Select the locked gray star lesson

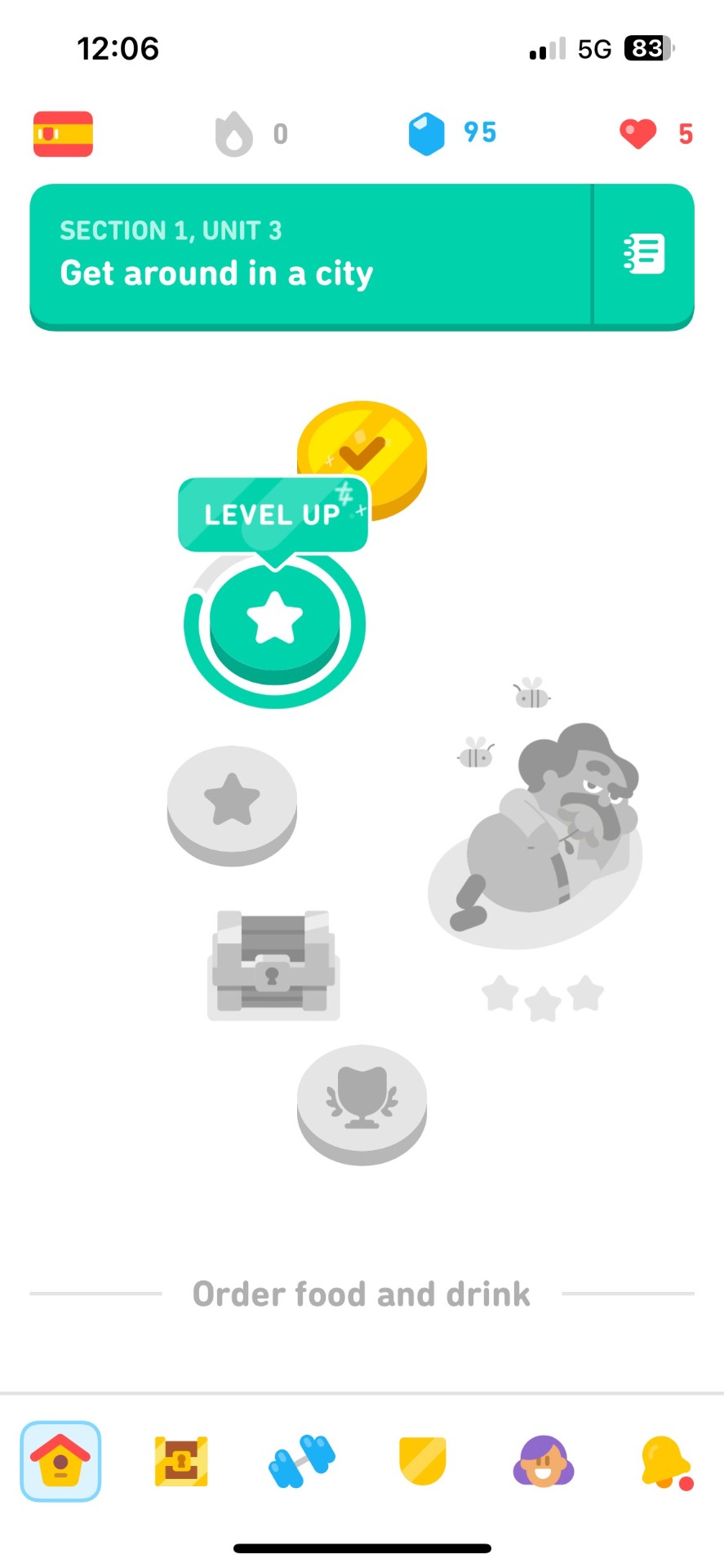coord(232,803)
